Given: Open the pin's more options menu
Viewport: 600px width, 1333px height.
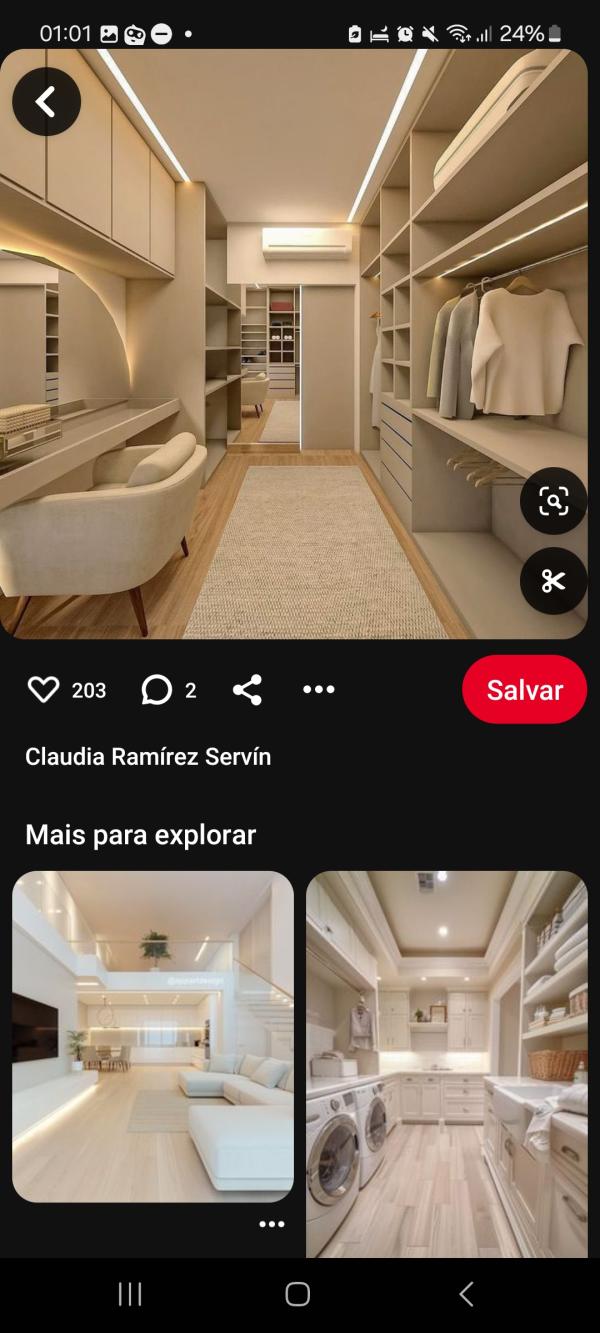Looking at the screenshot, I should (318, 689).
